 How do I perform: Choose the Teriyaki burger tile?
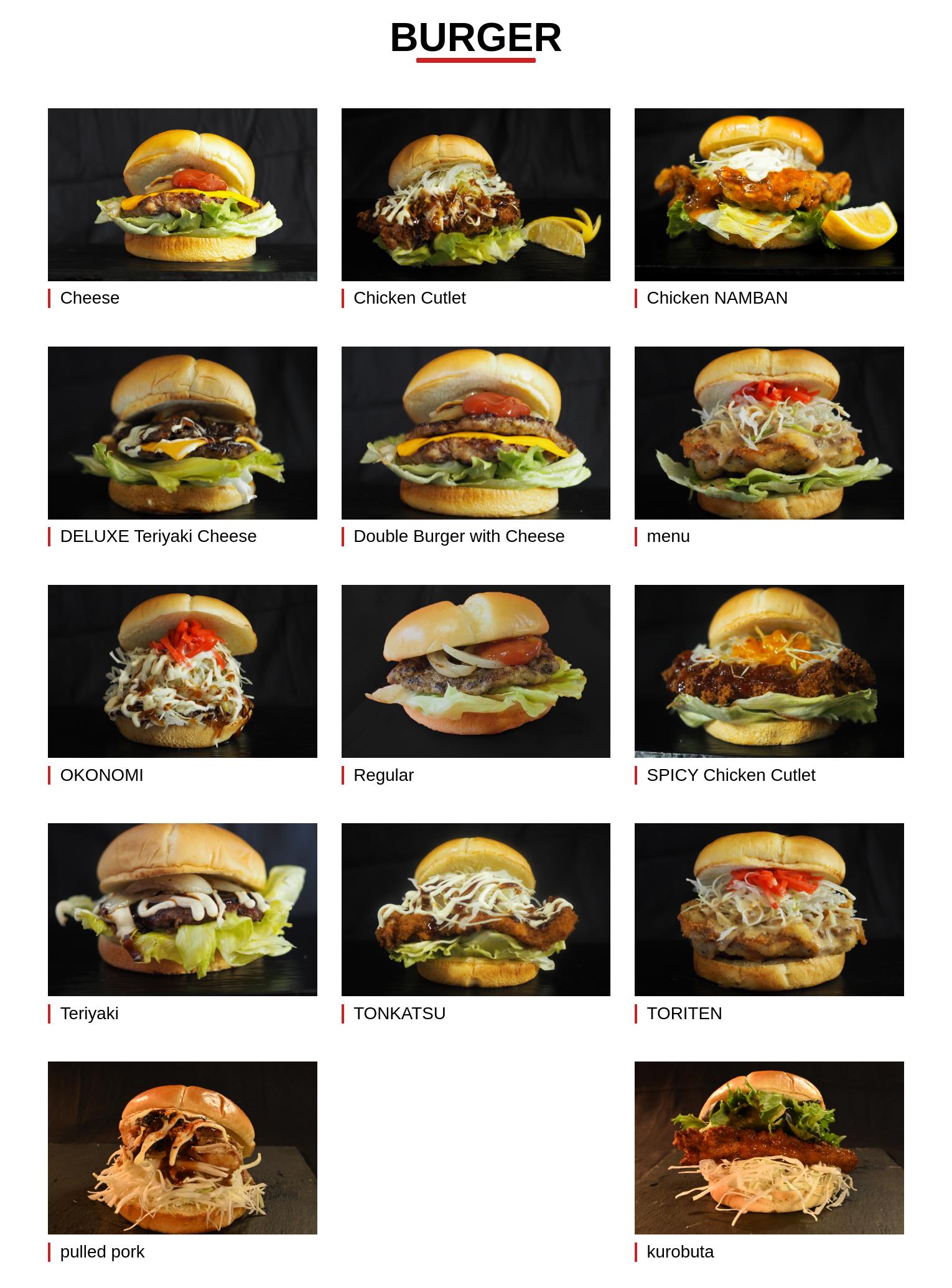click(x=182, y=910)
